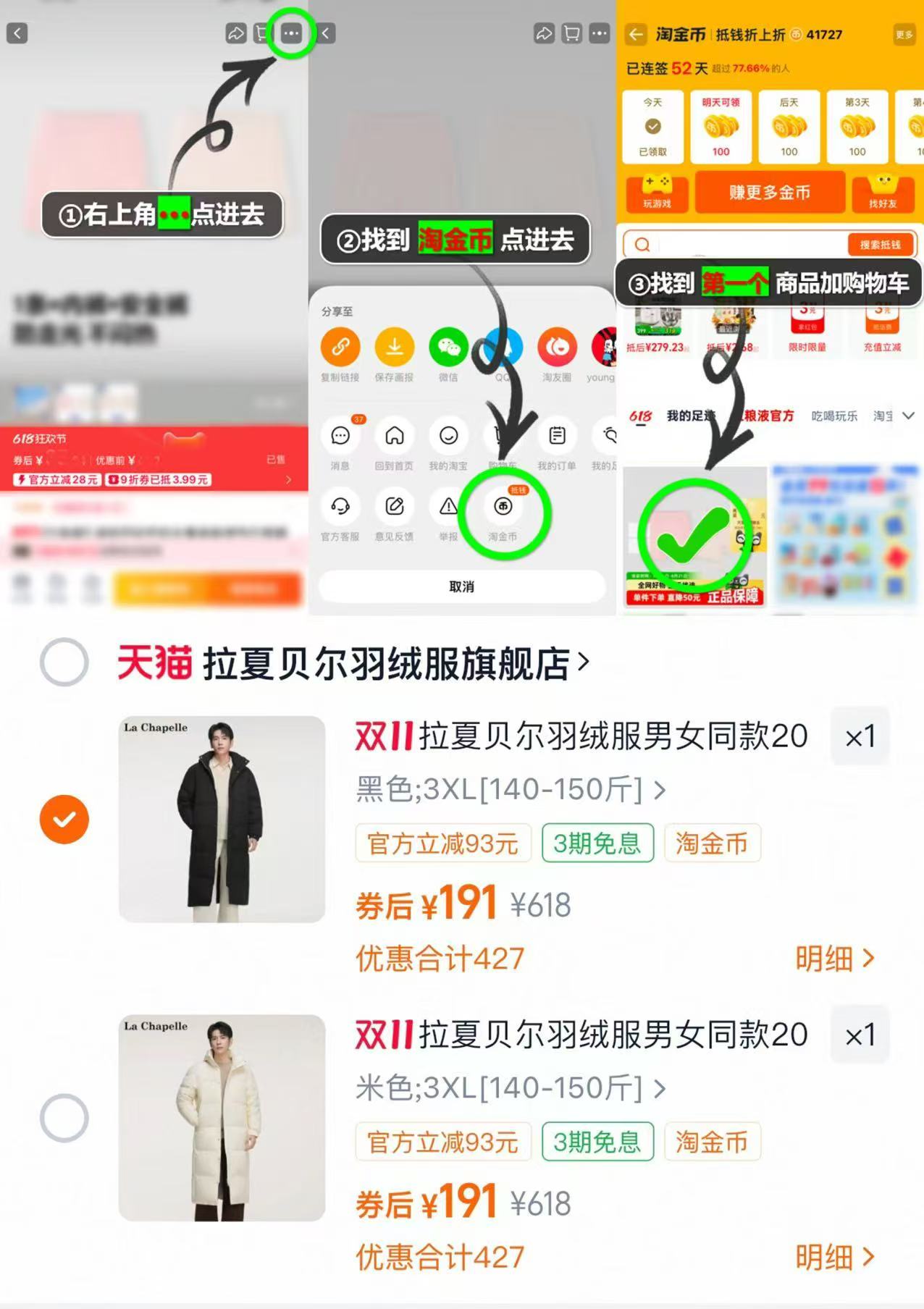Select the black down jacket item
This screenshot has width=924, height=1309.
pos(65,819)
